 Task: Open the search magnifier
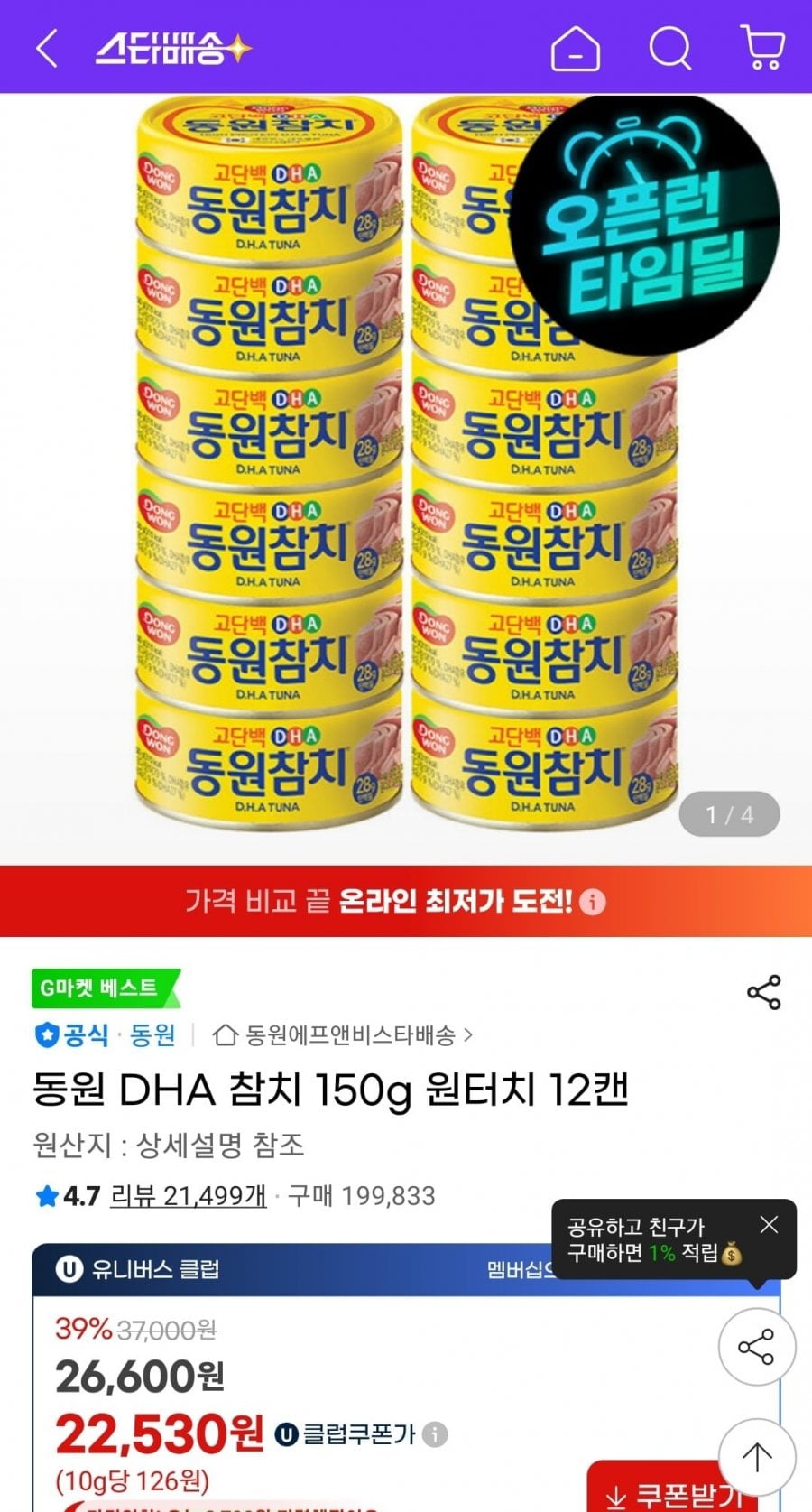pos(669,48)
